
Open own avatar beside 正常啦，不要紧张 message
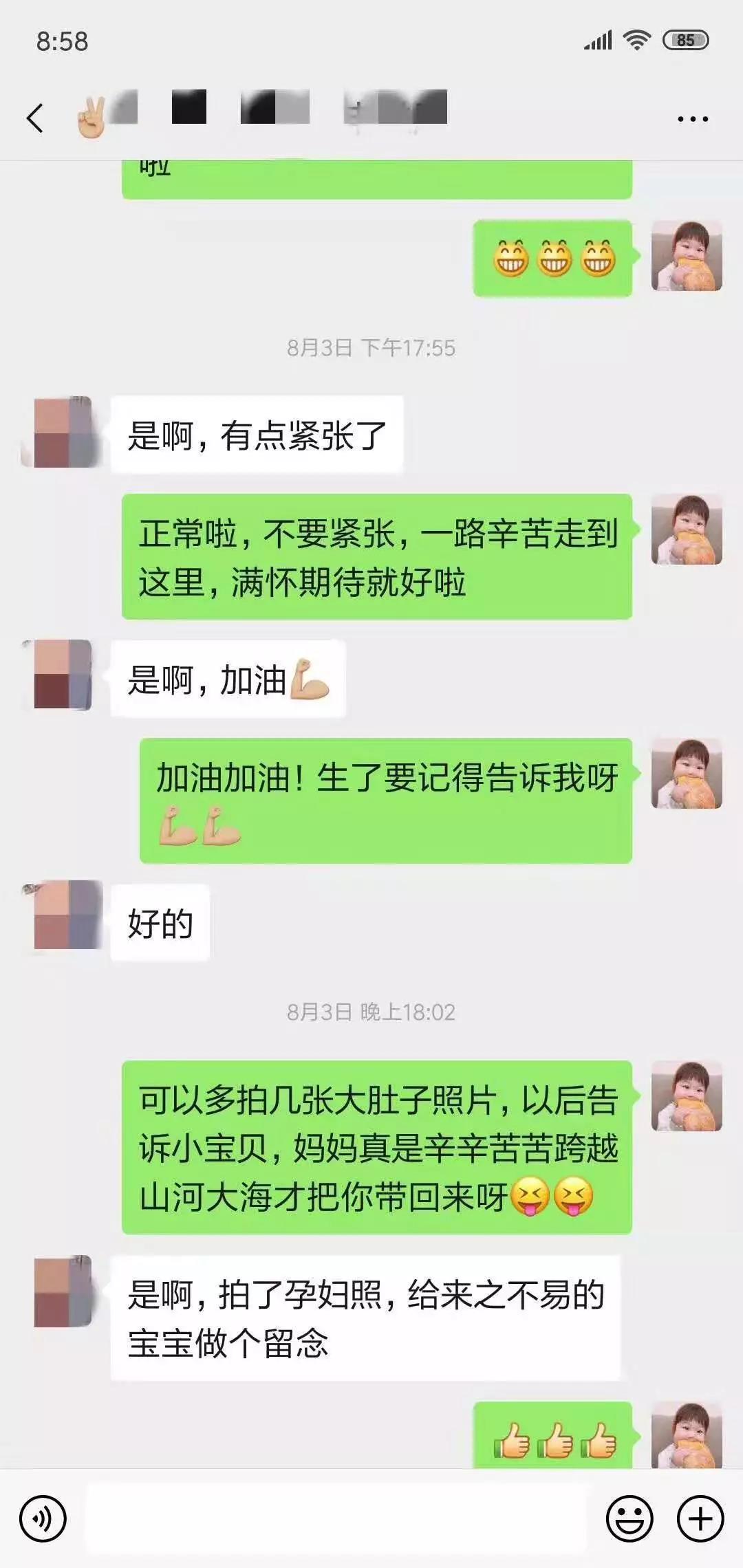(x=687, y=530)
